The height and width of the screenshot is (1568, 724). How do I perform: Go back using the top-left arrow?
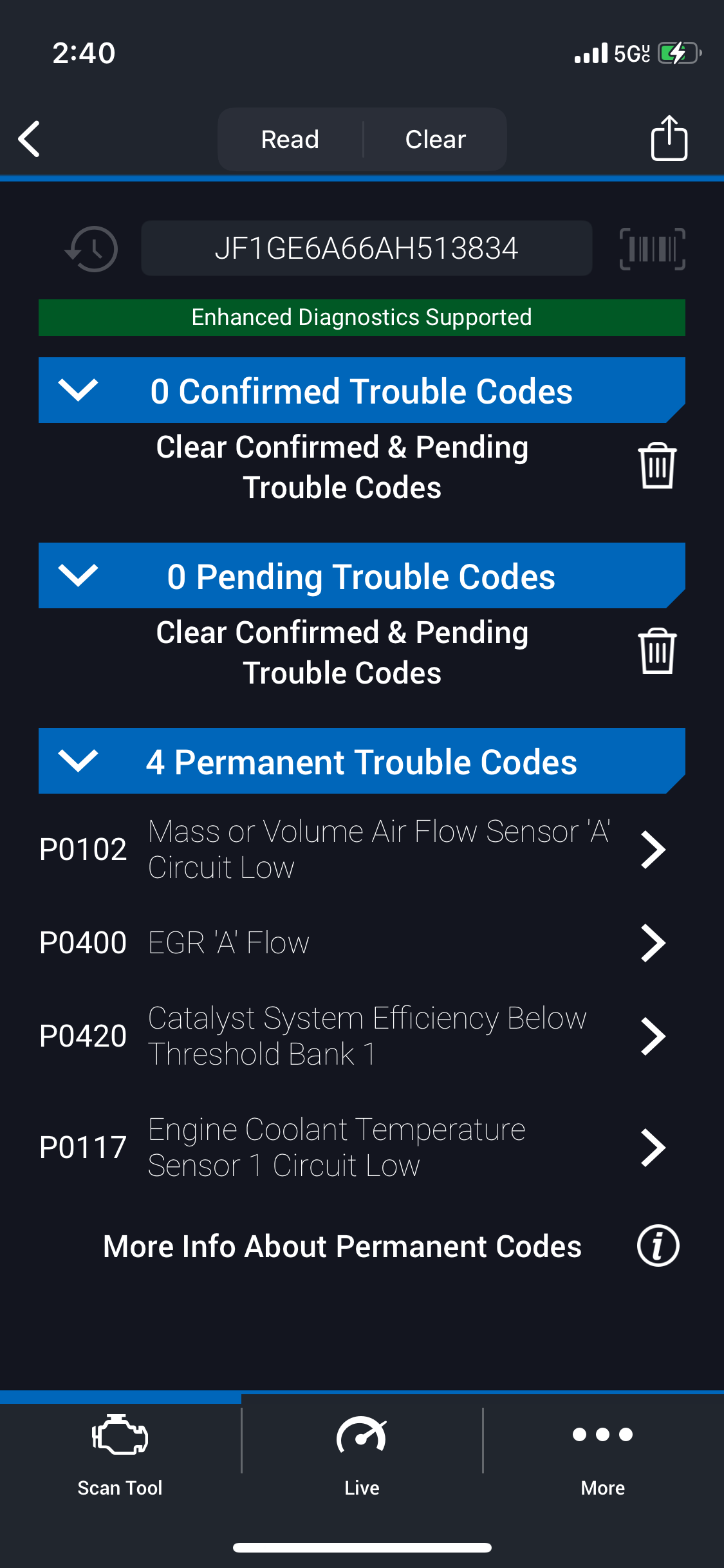(30, 139)
